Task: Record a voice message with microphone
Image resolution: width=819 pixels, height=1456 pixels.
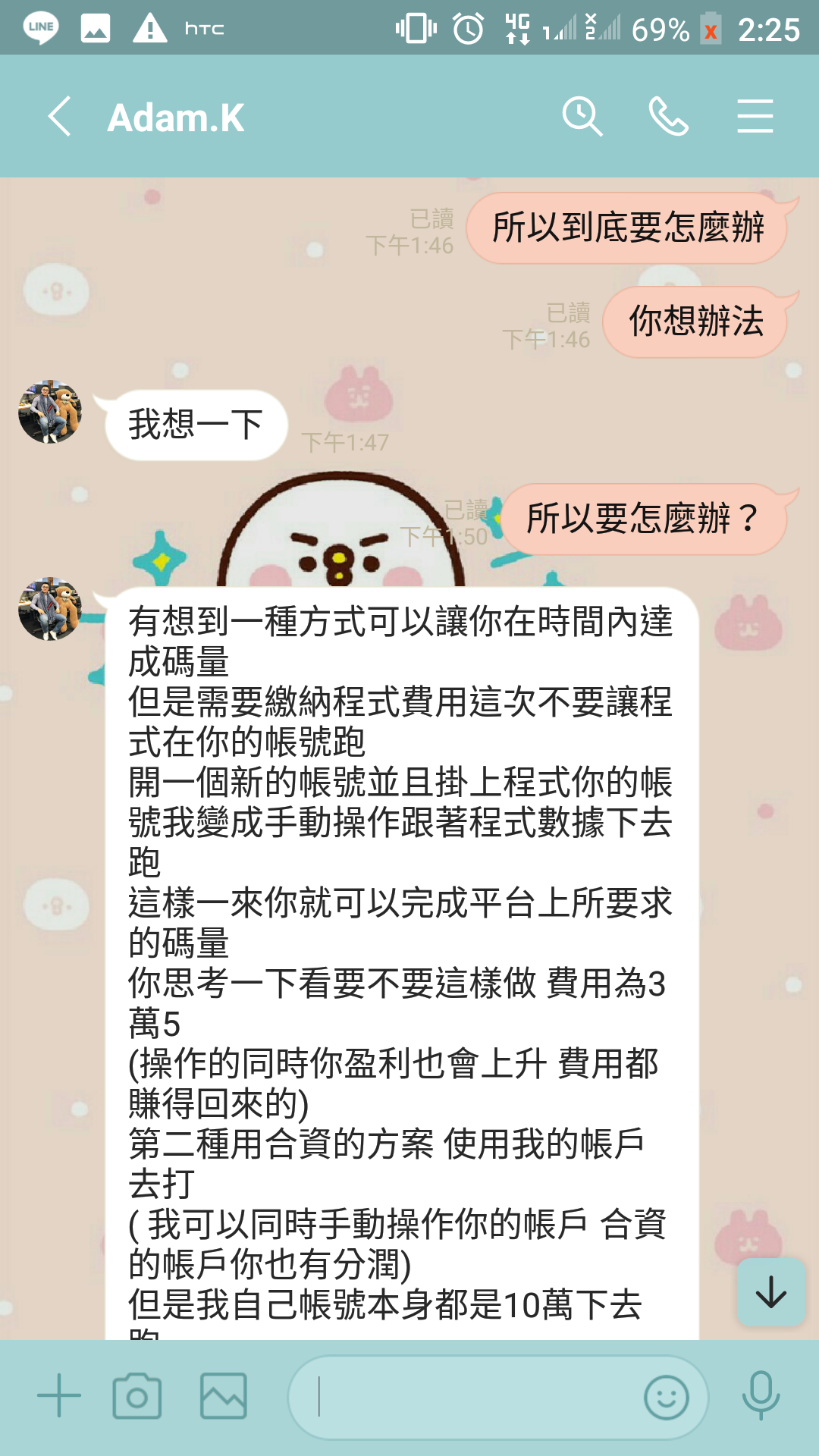Action: tap(761, 1395)
